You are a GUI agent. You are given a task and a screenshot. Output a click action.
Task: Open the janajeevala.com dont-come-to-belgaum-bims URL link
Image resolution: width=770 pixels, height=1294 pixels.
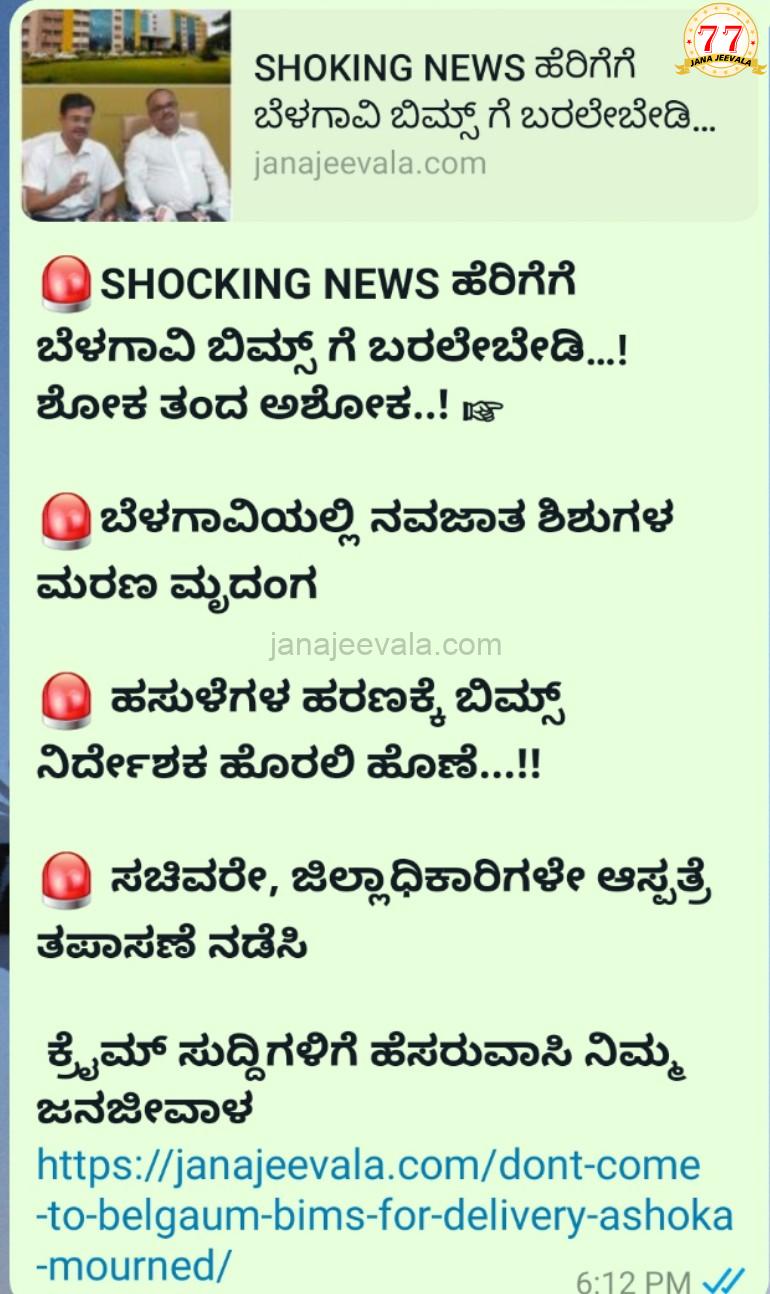[x=384, y=1215]
